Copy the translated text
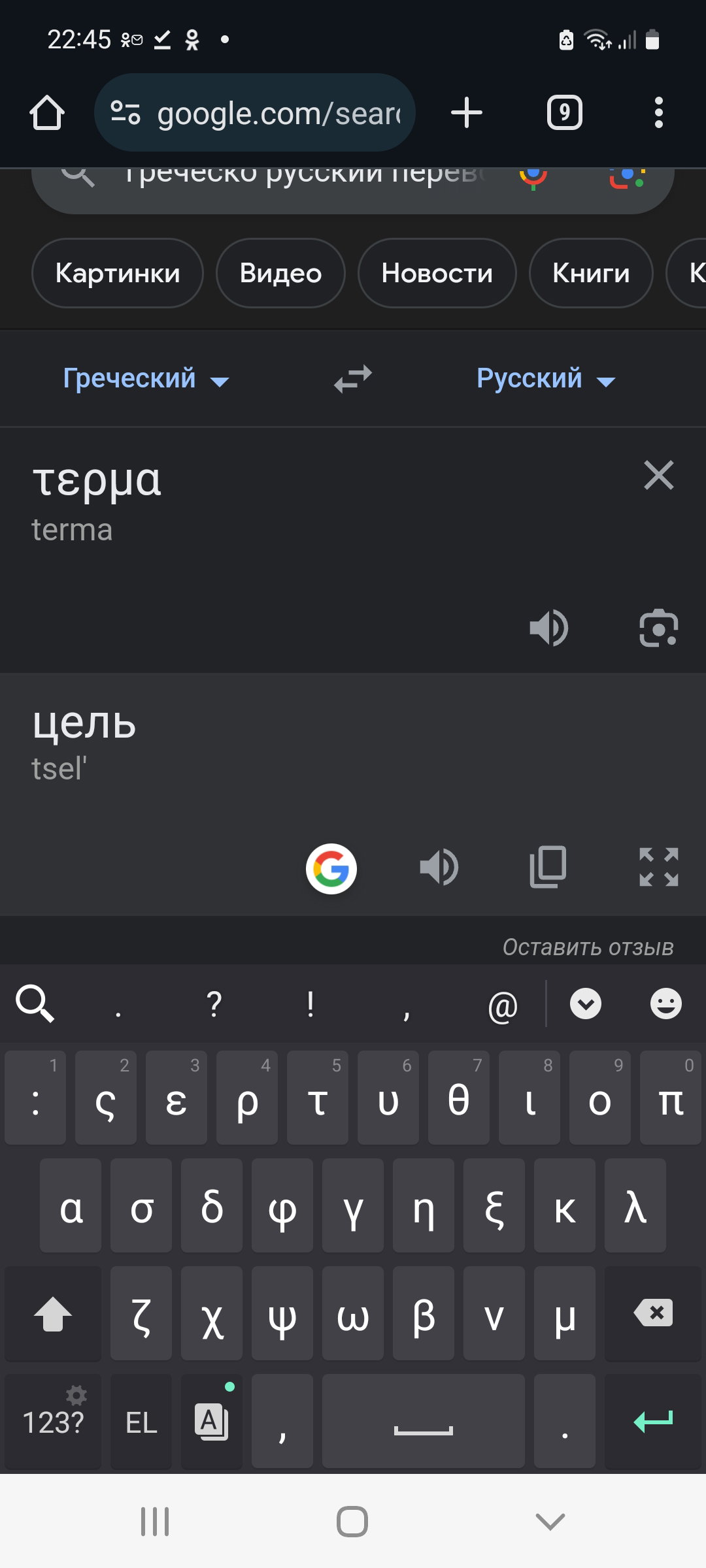The height and width of the screenshot is (1568, 706). [548, 867]
